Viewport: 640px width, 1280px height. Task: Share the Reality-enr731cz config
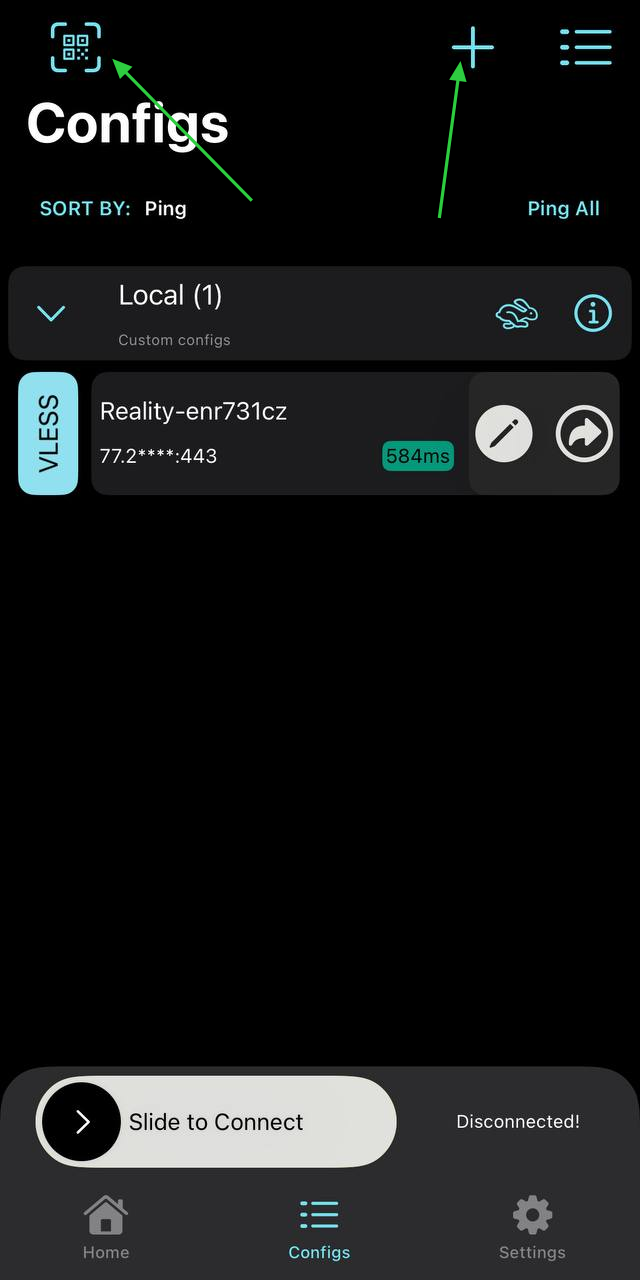tap(584, 433)
